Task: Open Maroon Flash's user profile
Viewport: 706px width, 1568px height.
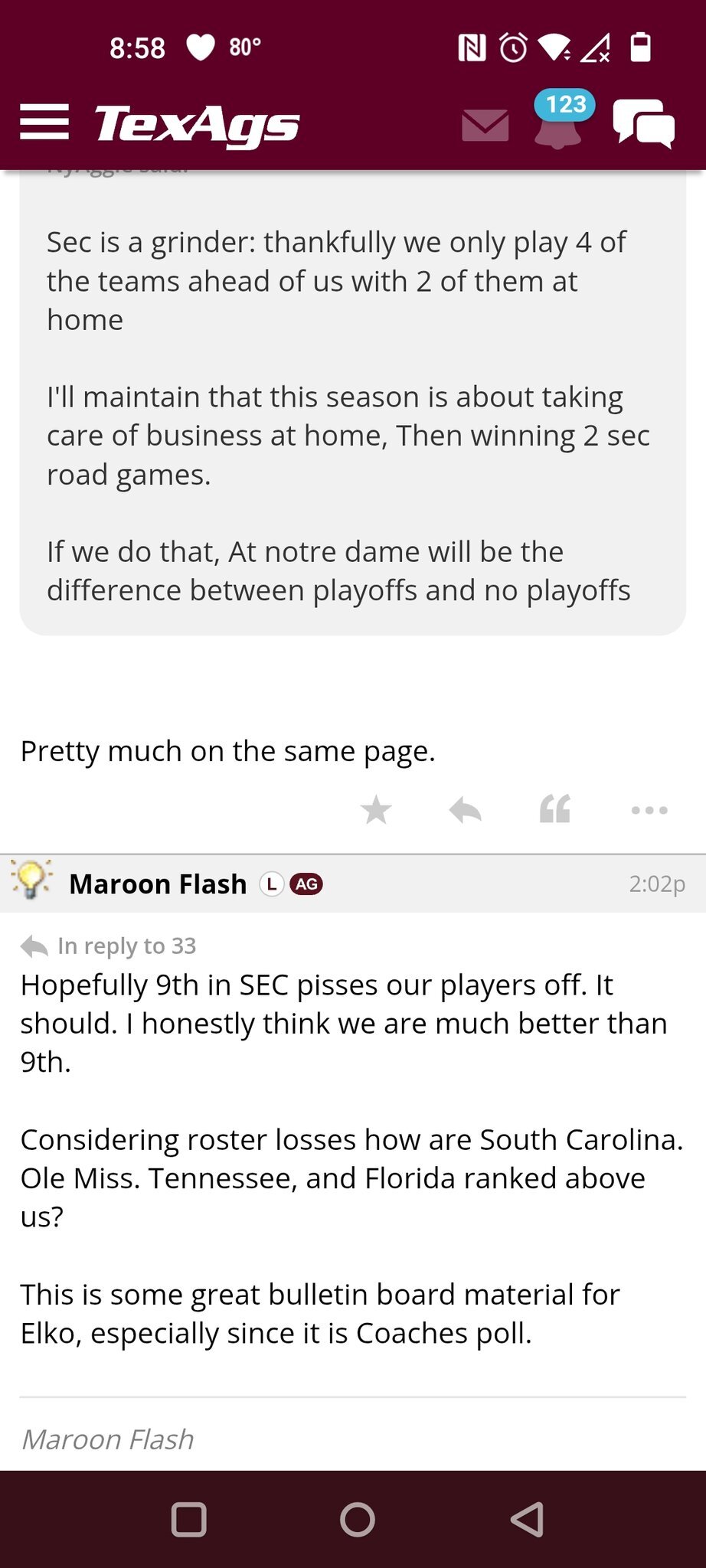Action: 158,884
